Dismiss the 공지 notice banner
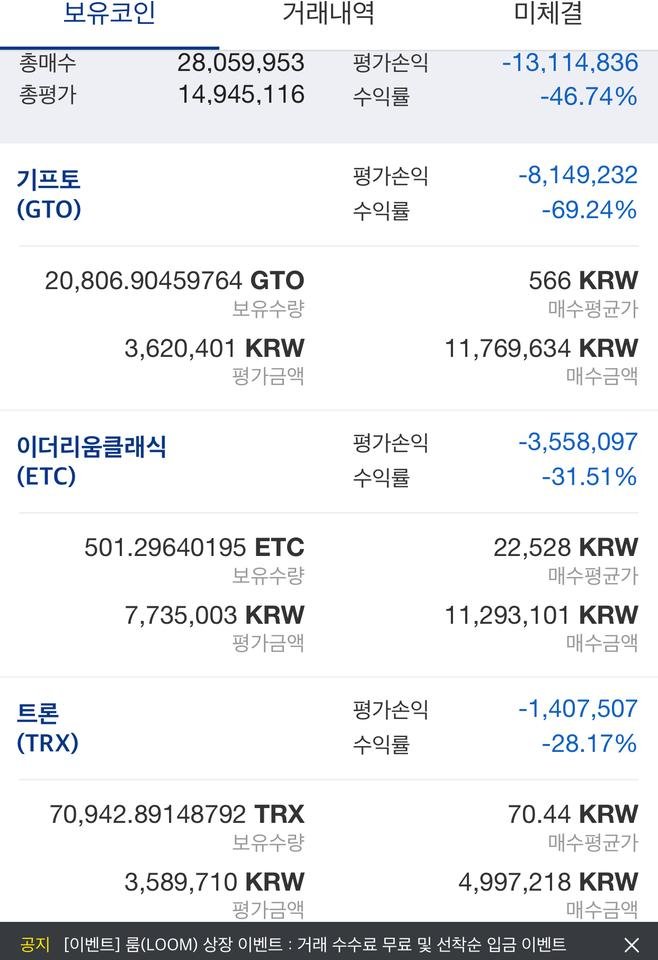The height and width of the screenshot is (960, 658). (x=631, y=944)
